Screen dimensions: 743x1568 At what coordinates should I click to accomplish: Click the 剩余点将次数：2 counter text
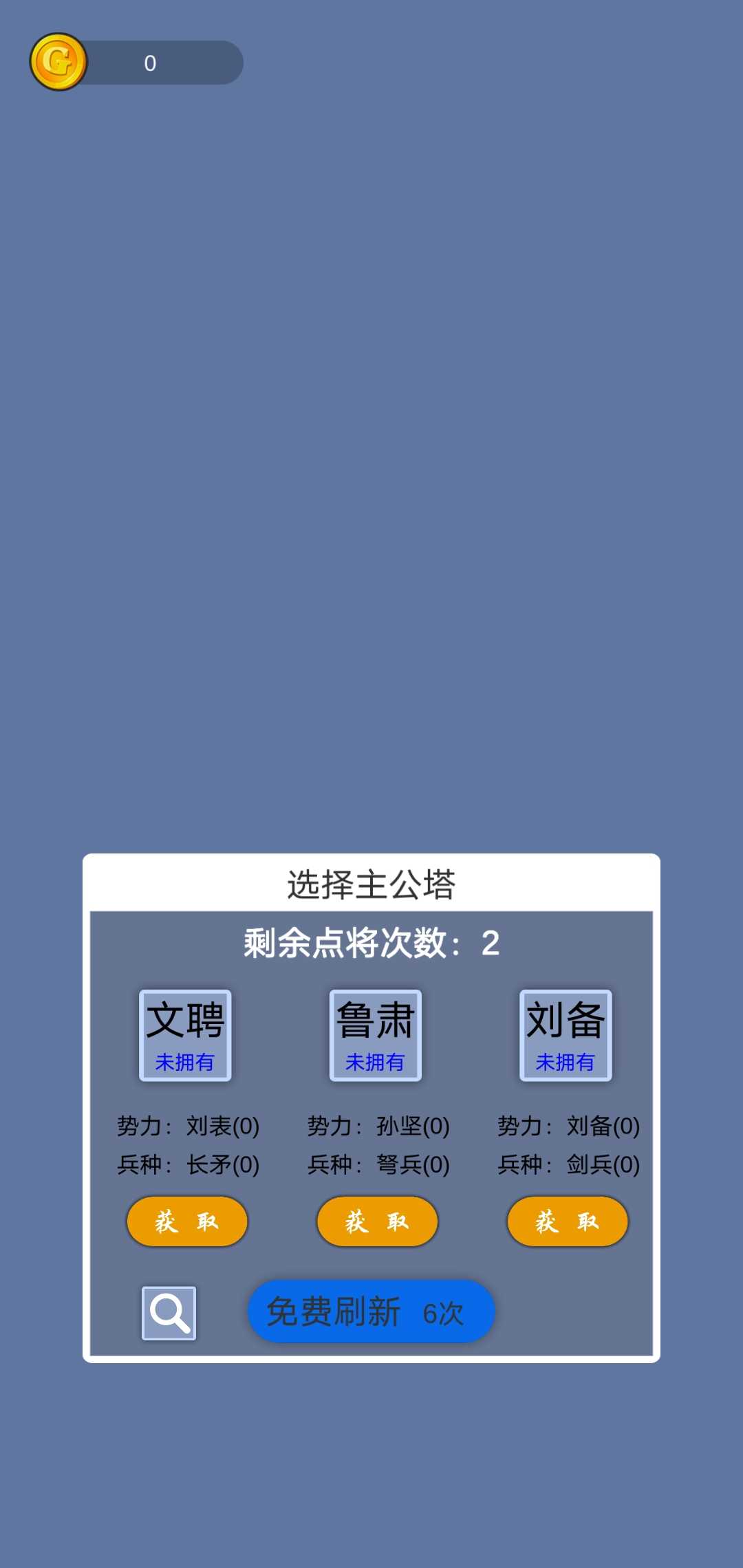pos(371,943)
